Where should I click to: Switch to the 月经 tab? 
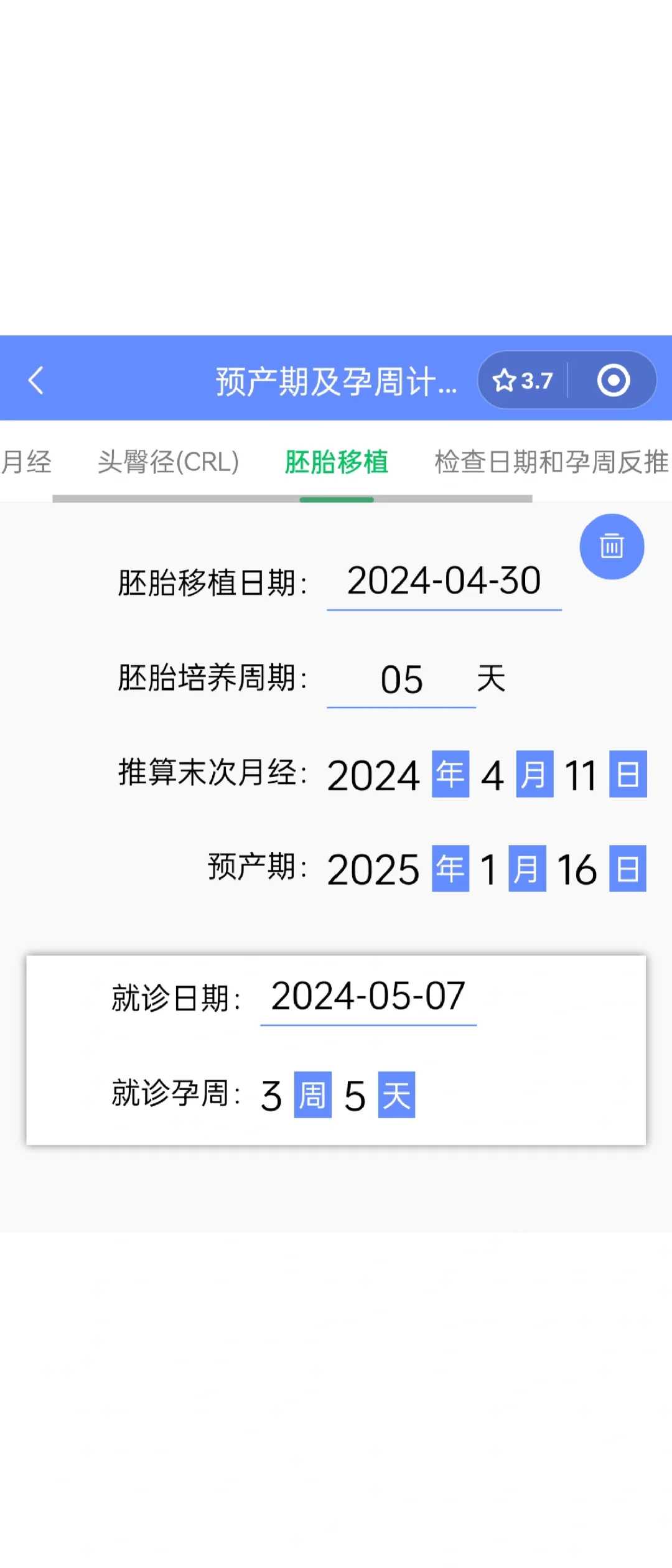click(26, 462)
